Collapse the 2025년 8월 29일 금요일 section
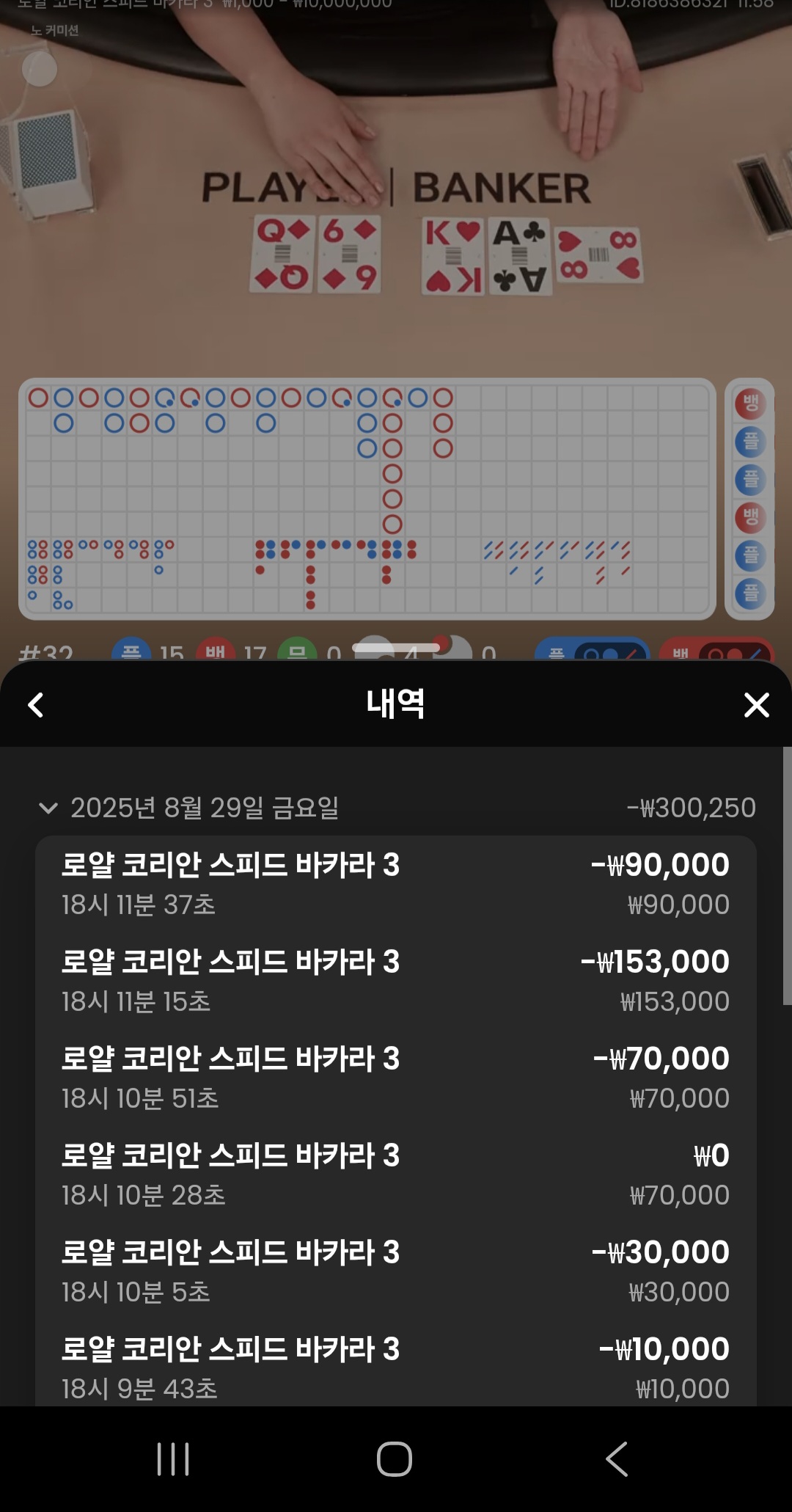Screen dimensions: 792x1512 pyautogui.click(x=48, y=808)
